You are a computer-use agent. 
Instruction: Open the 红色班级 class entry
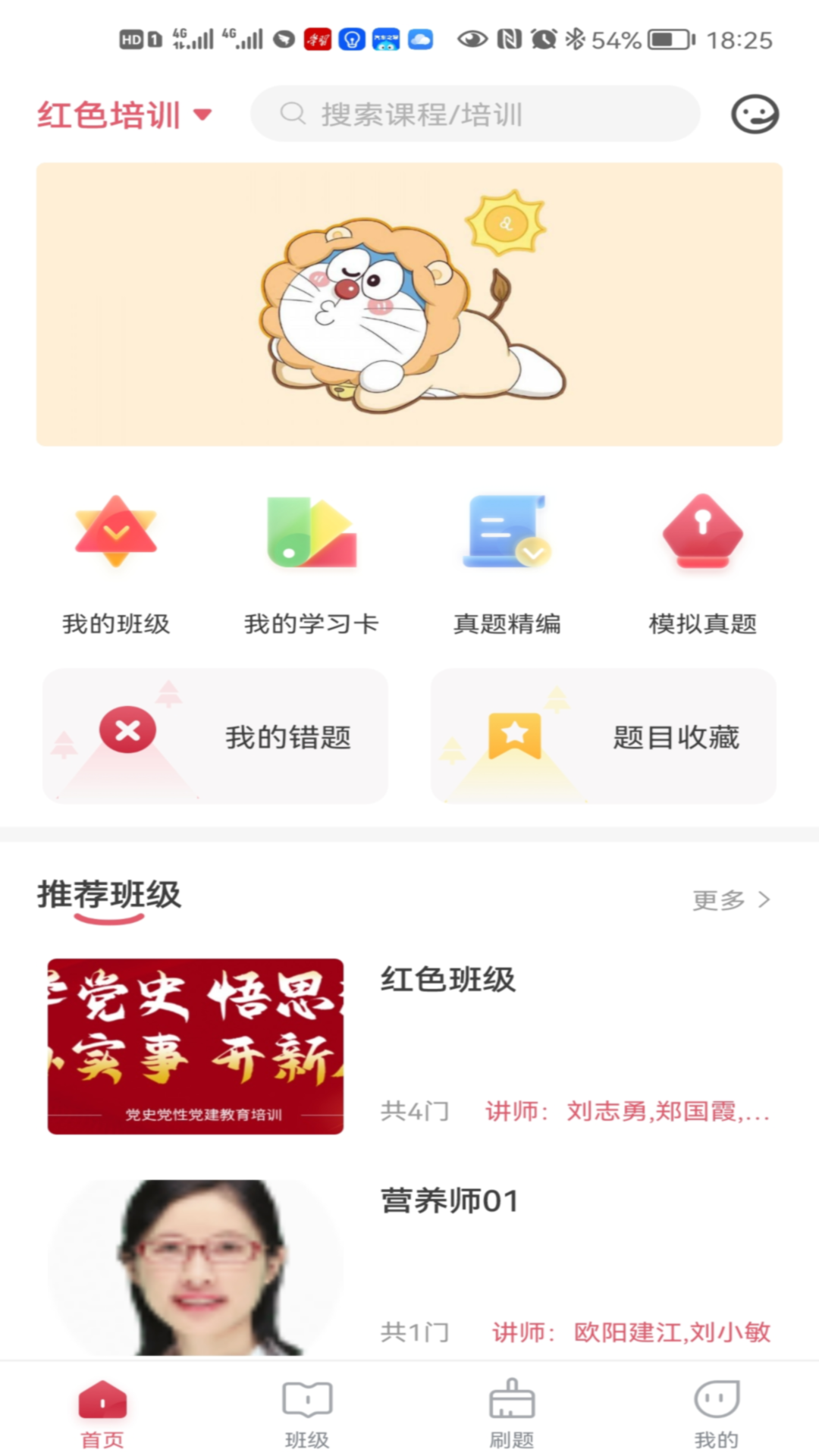point(448,980)
